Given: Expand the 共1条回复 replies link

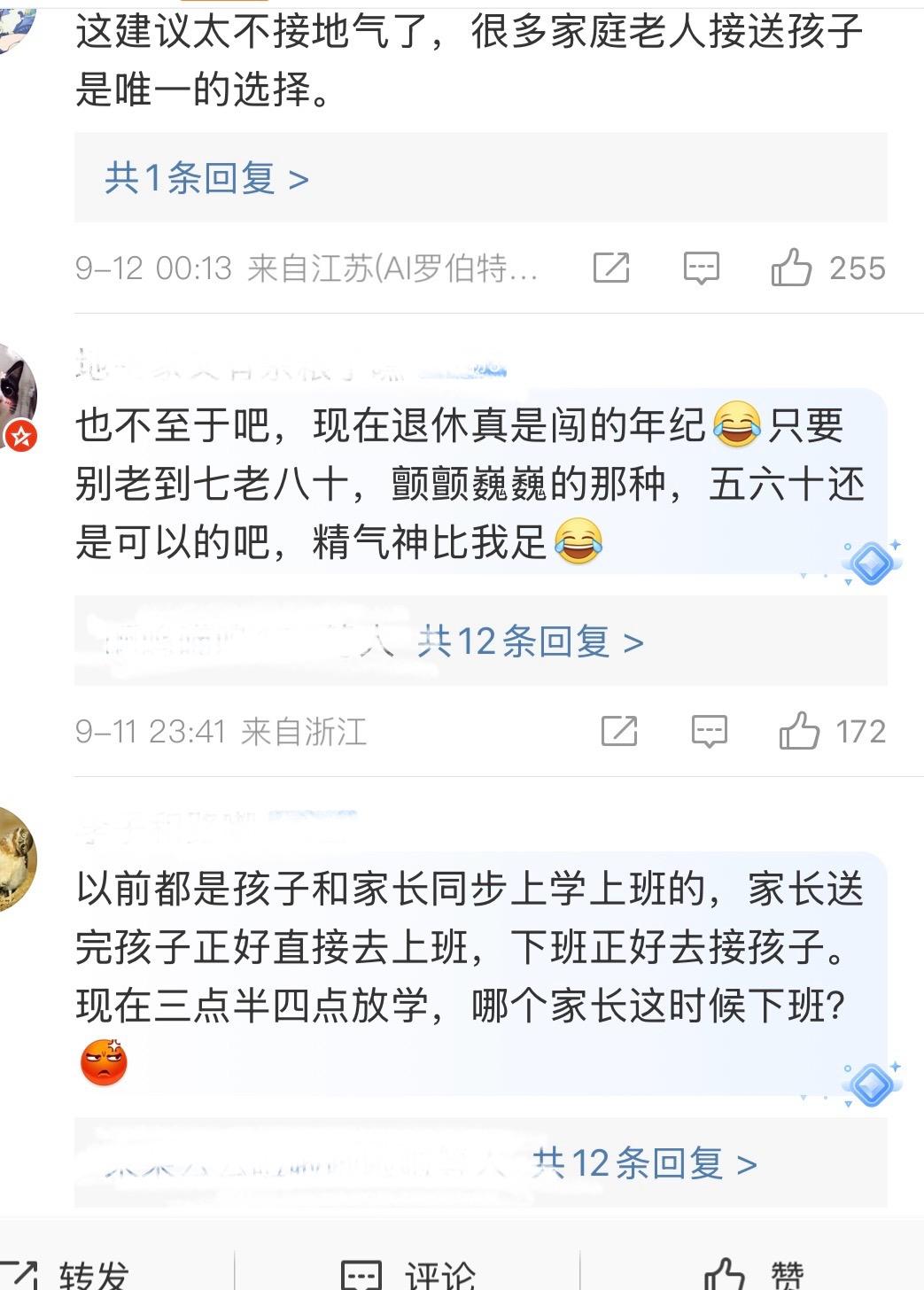Looking at the screenshot, I should (206, 179).
